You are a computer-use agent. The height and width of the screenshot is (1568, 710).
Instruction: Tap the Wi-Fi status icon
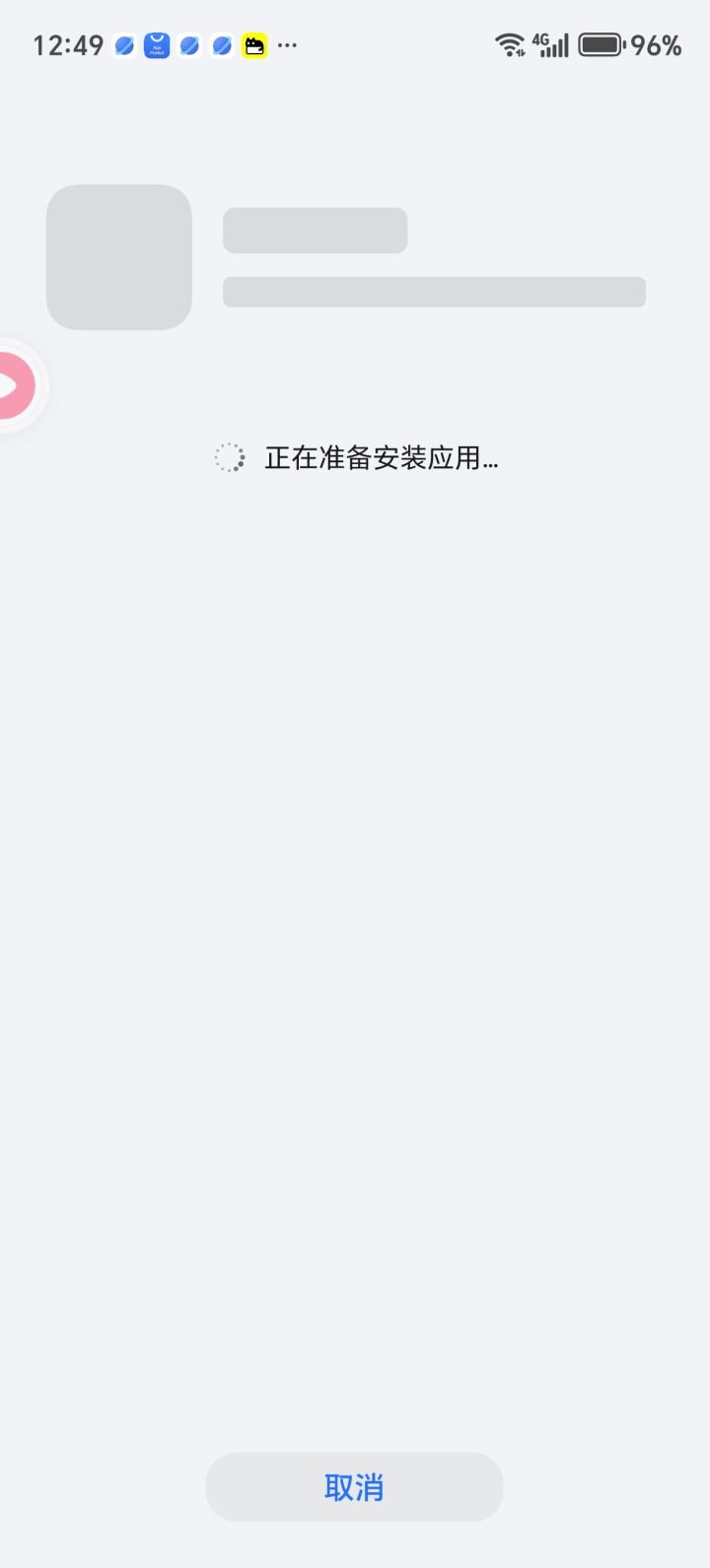tap(509, 44)
